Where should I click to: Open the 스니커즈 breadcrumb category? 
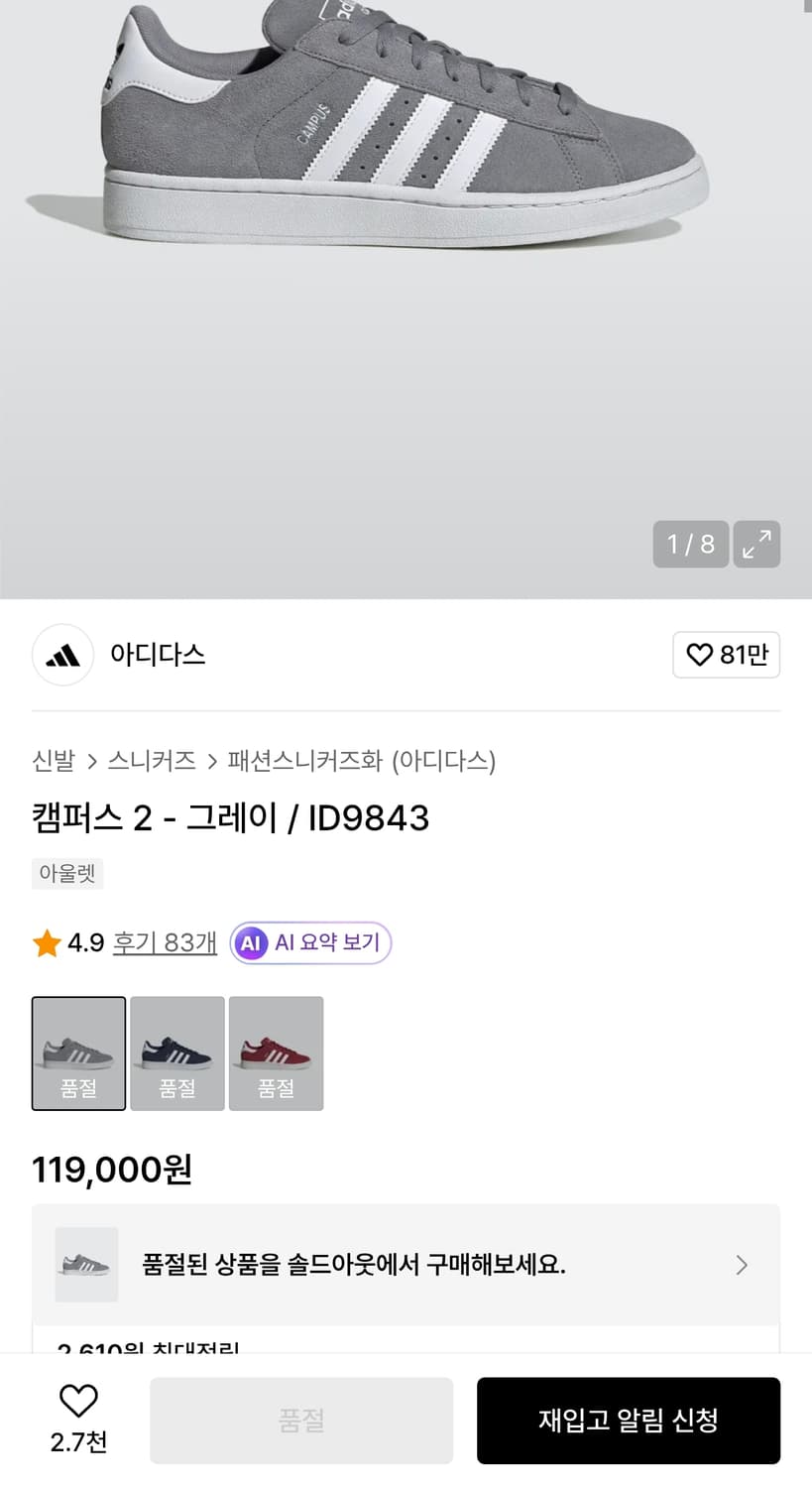click(149, 760)
